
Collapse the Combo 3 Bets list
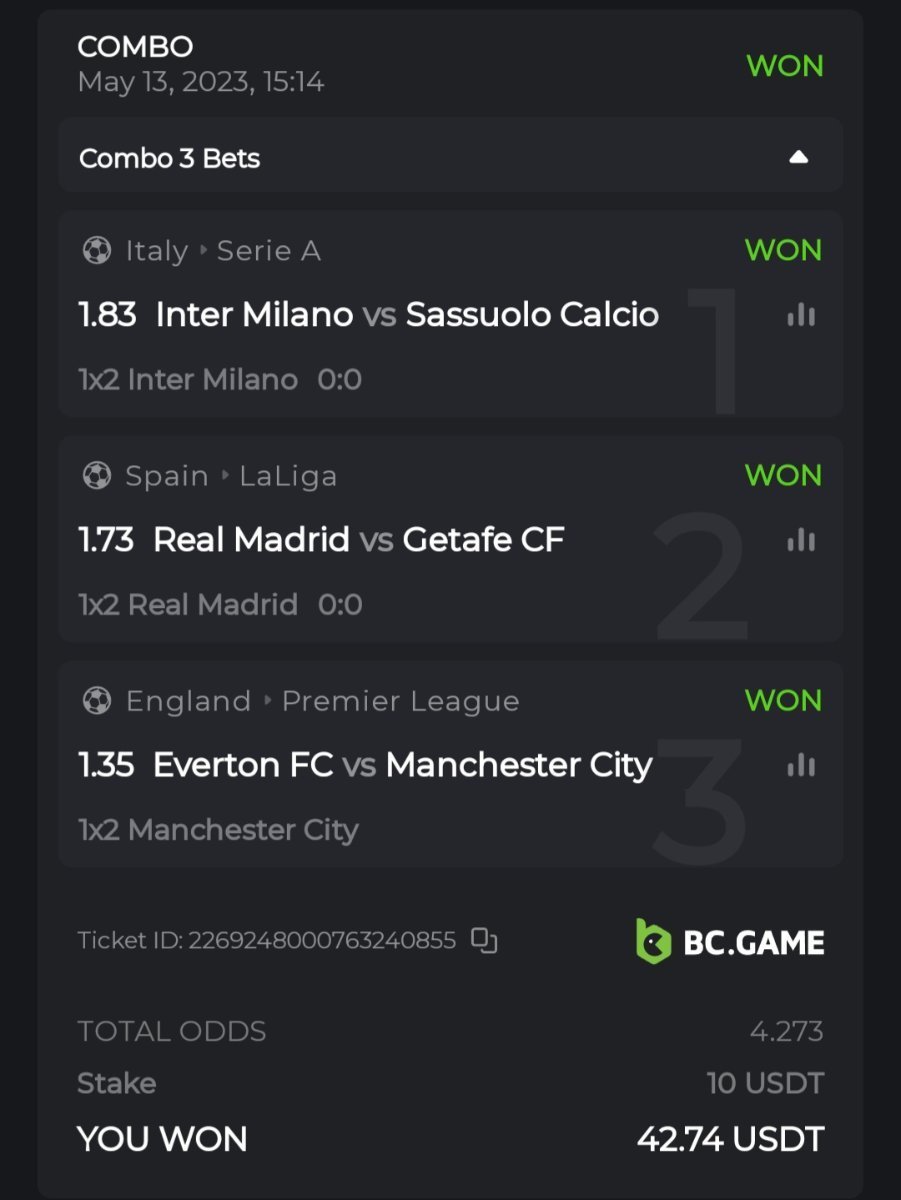tap(798, 157)
